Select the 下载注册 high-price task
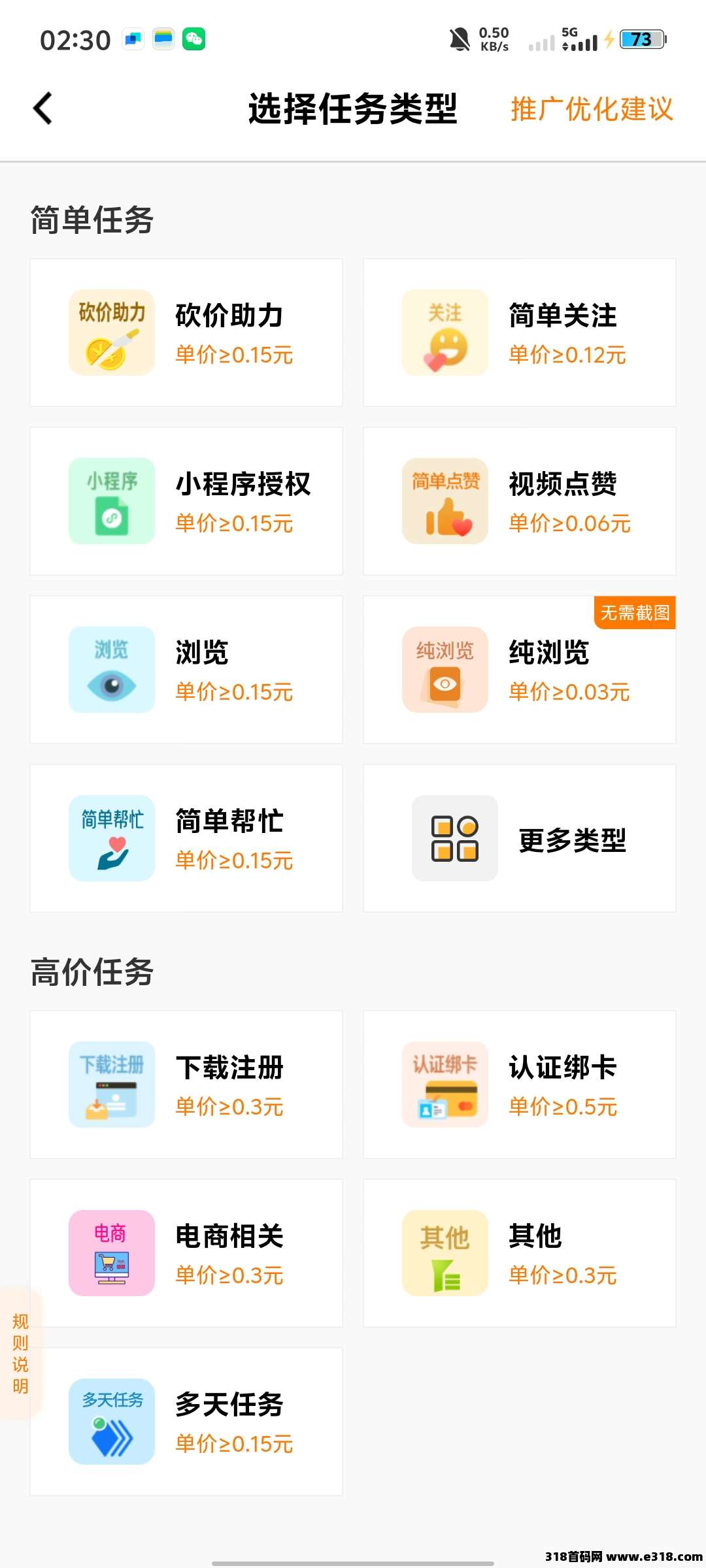This screenshot has width=706, height=1568. point(186,1085)
